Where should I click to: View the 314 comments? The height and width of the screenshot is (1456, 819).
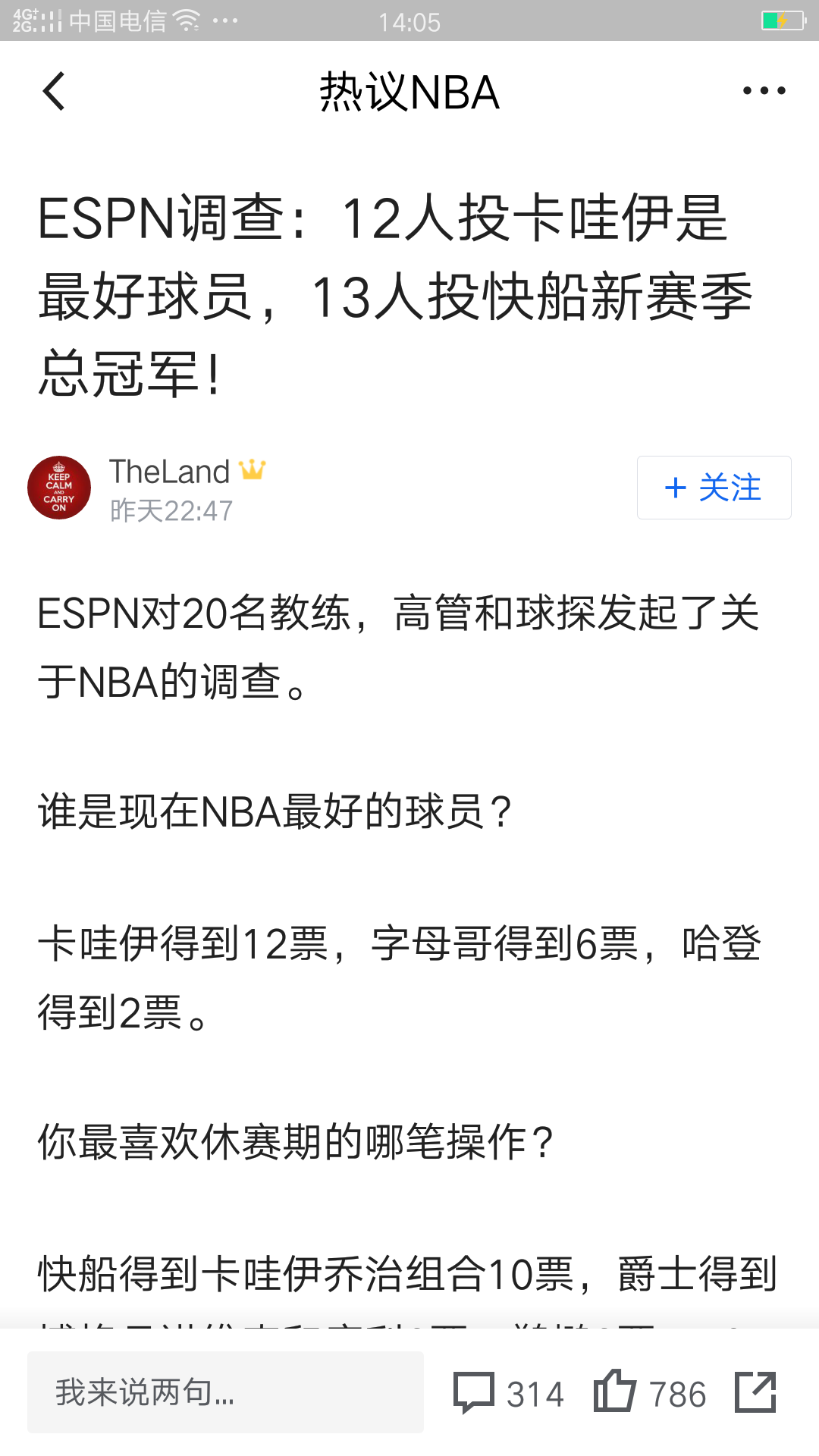click(508, 1393)
